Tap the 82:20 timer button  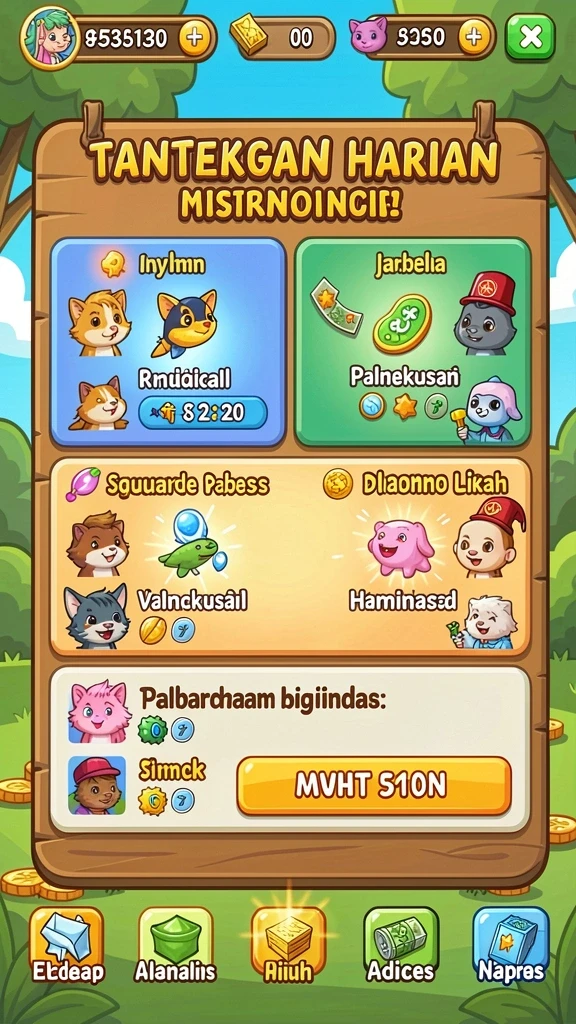tap(202, 413)
